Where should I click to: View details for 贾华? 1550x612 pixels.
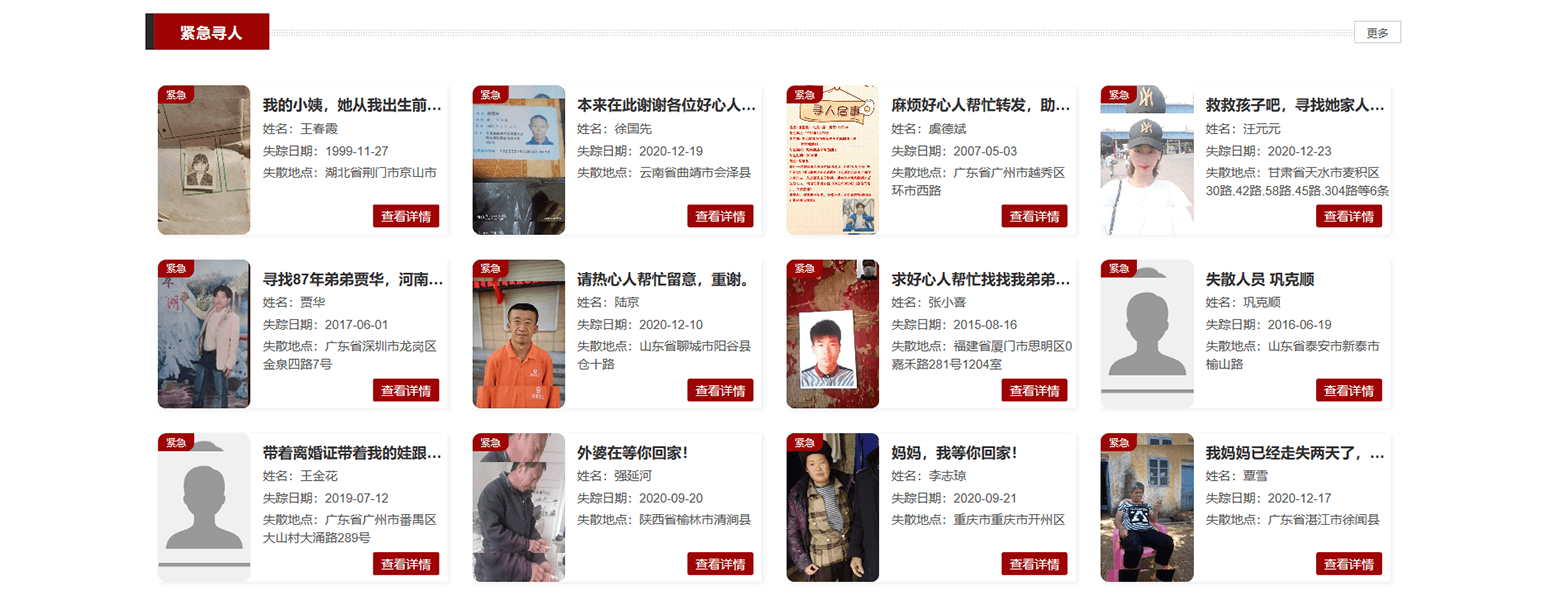[x=405, y=390]
